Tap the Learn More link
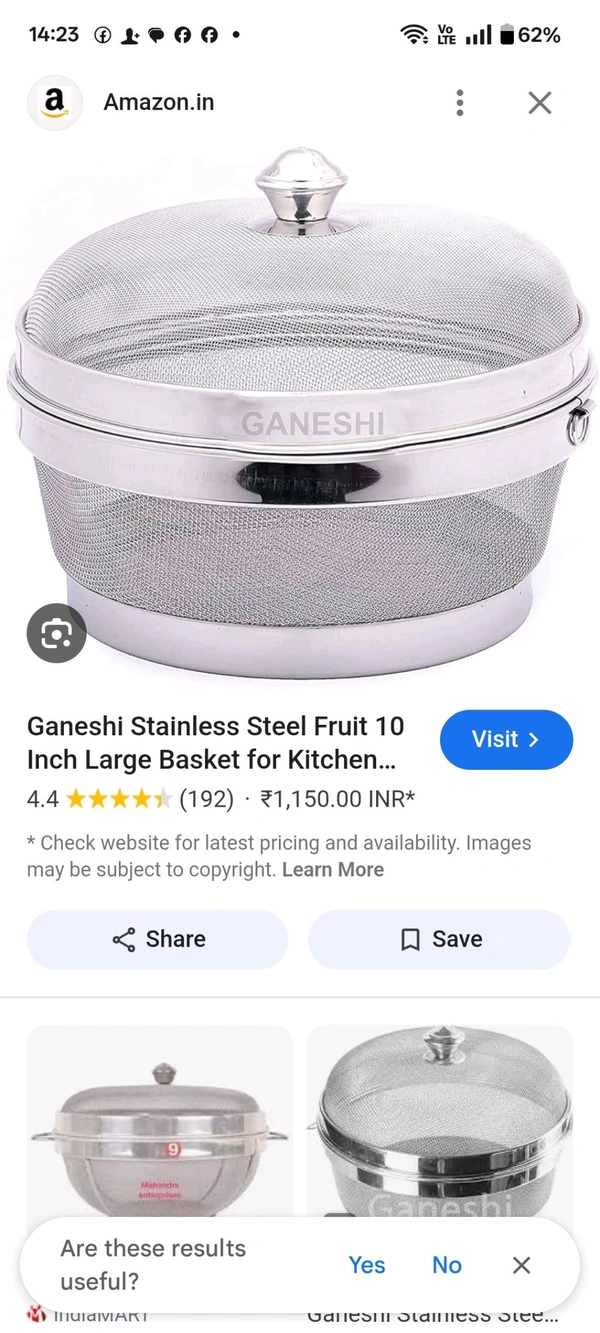The height and width of the screenshot is (1333, 600). pyautogui.click(x=332, y=870)
